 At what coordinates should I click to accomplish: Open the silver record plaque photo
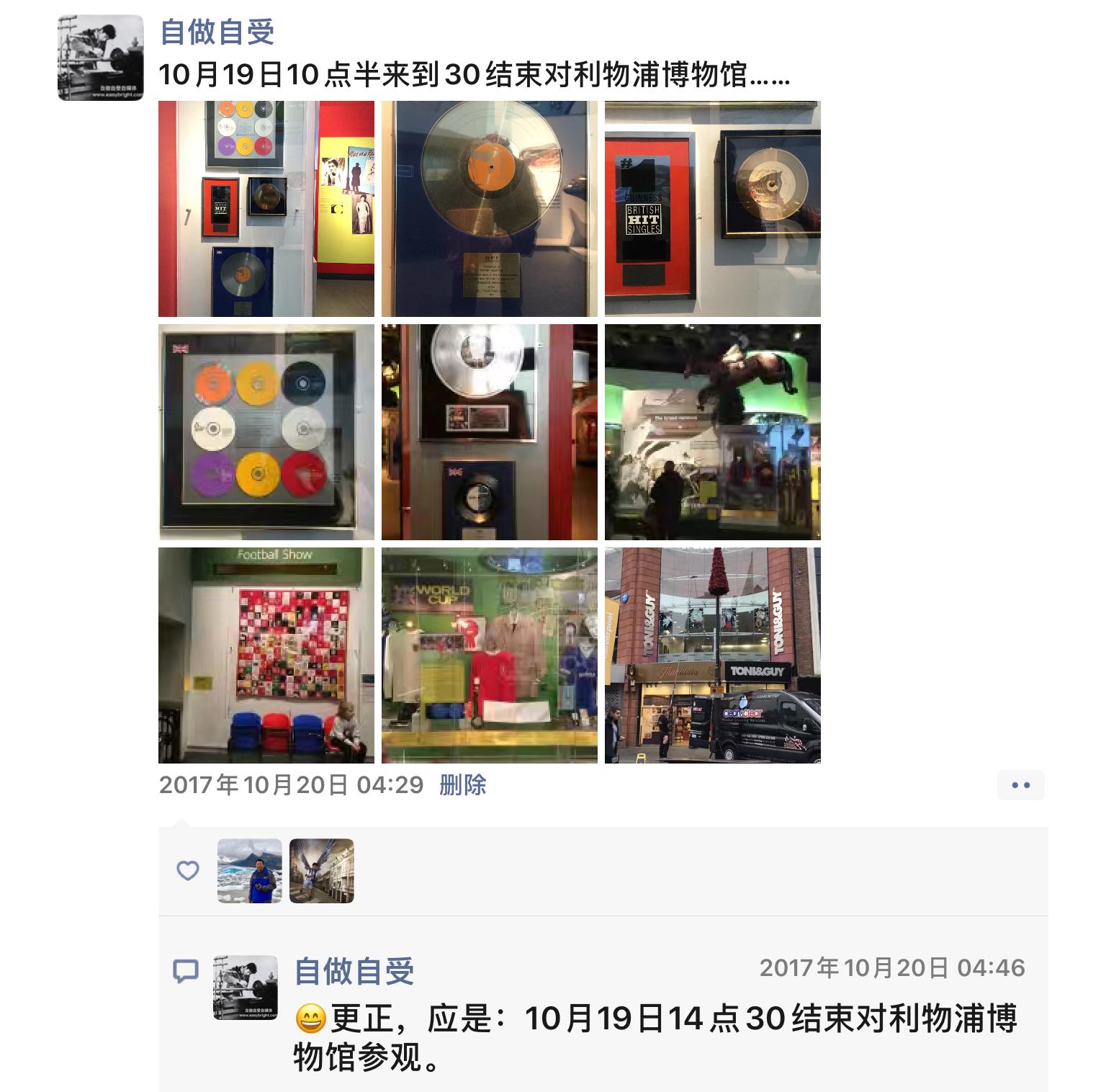pos(489,431)
